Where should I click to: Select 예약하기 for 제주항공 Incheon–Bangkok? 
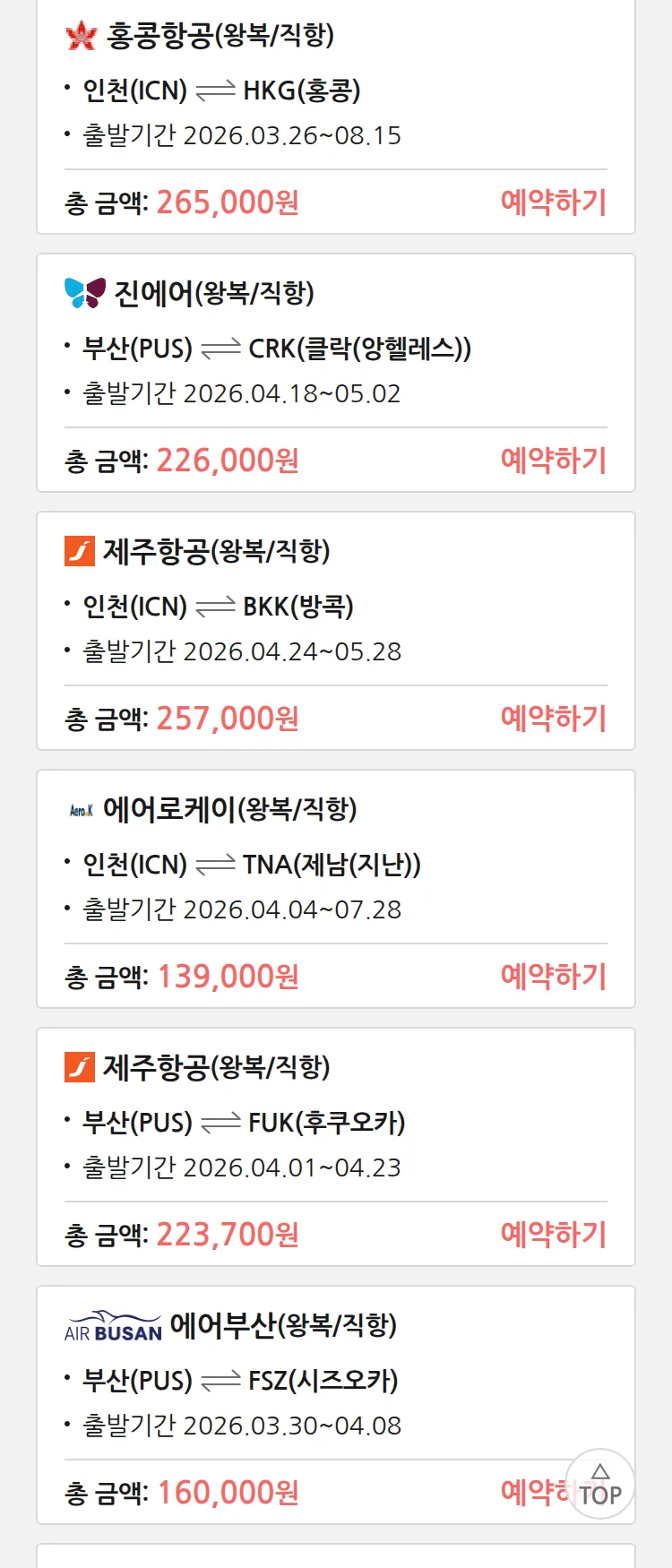(553, 719)
